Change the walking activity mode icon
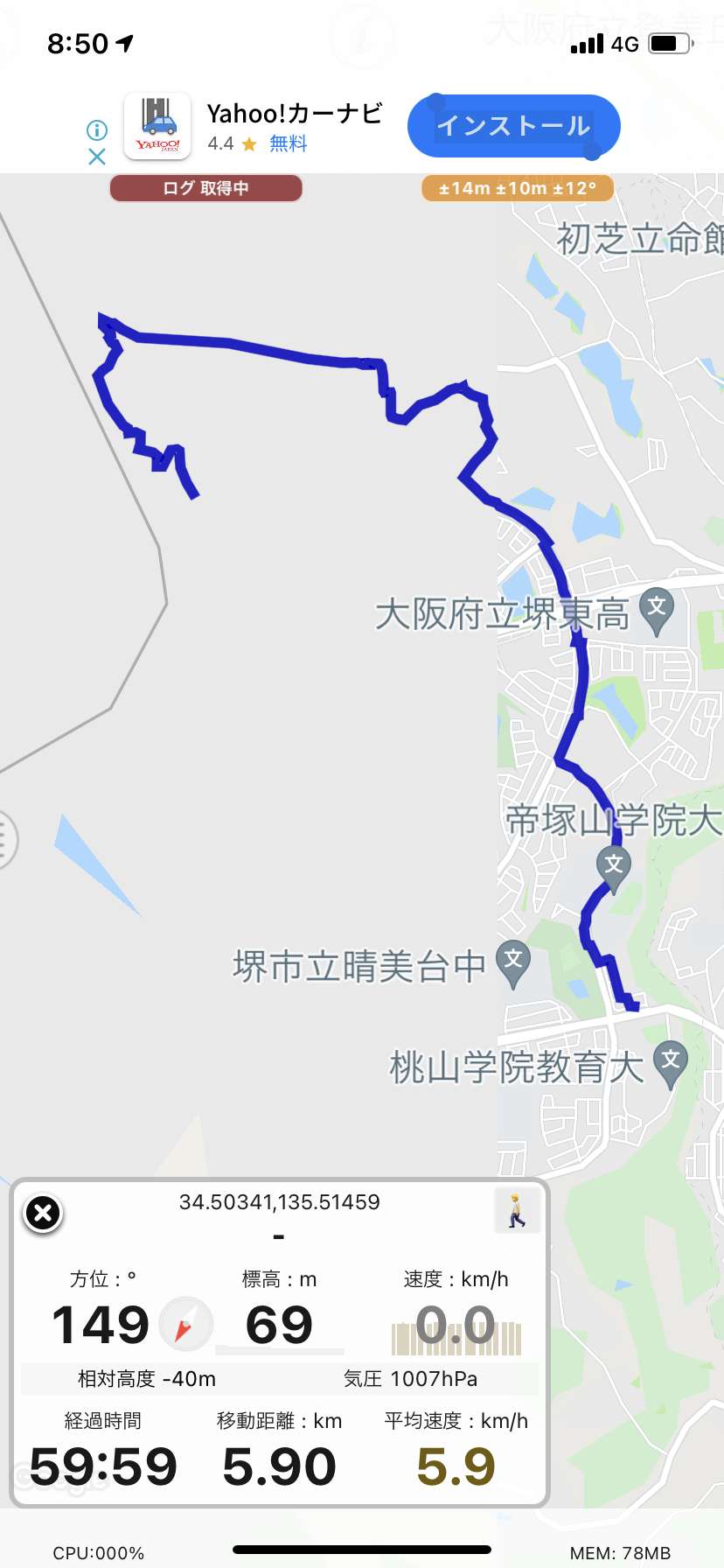Image resolution: width=724 pixels, height=1568 pixels. [517, 1210]
